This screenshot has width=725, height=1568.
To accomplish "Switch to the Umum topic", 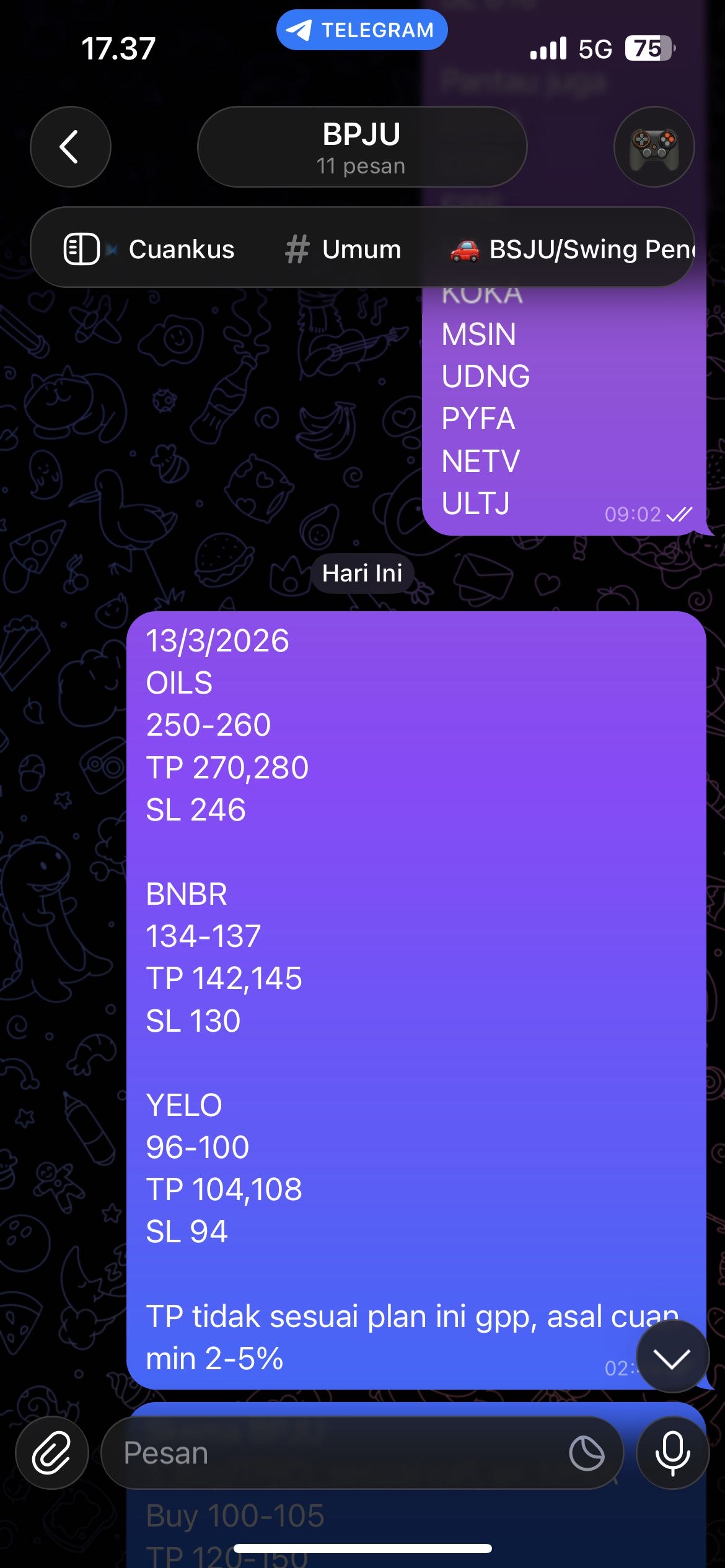I will pyautogui.click(x=343, y=249).
